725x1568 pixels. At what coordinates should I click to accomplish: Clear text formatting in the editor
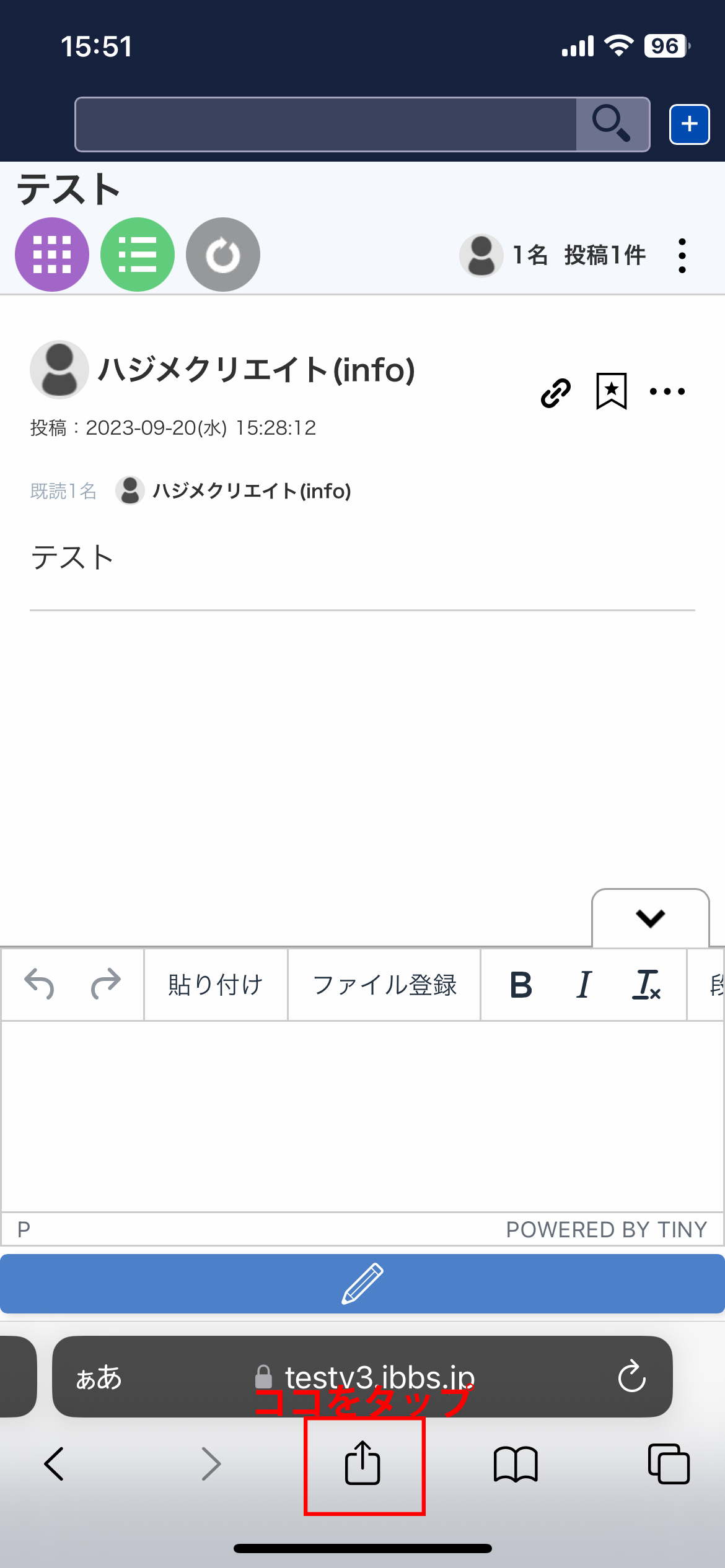pyautogui.click(x=646, y=985)
